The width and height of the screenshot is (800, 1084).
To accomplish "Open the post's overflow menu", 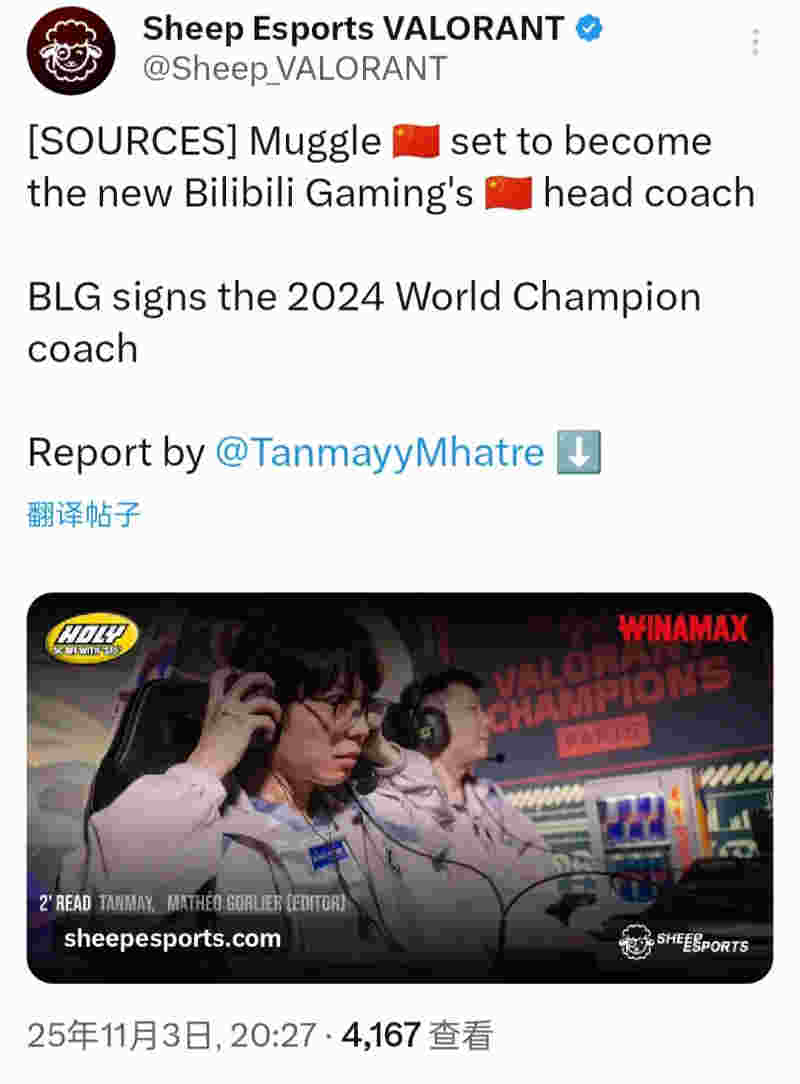I will click(756, 42).
